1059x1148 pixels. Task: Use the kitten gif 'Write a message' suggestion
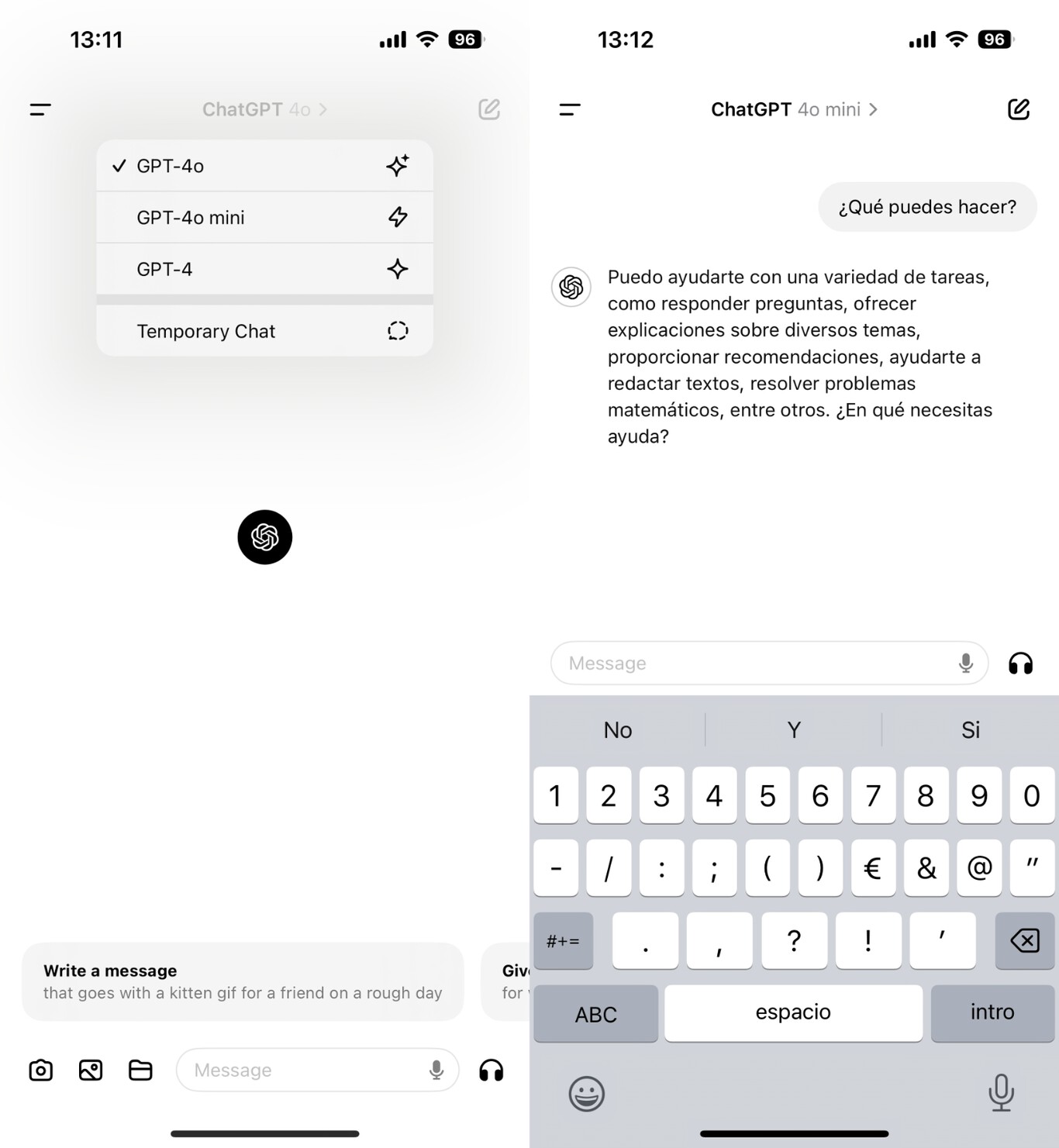pyautogui.click(x=243, y=982)
